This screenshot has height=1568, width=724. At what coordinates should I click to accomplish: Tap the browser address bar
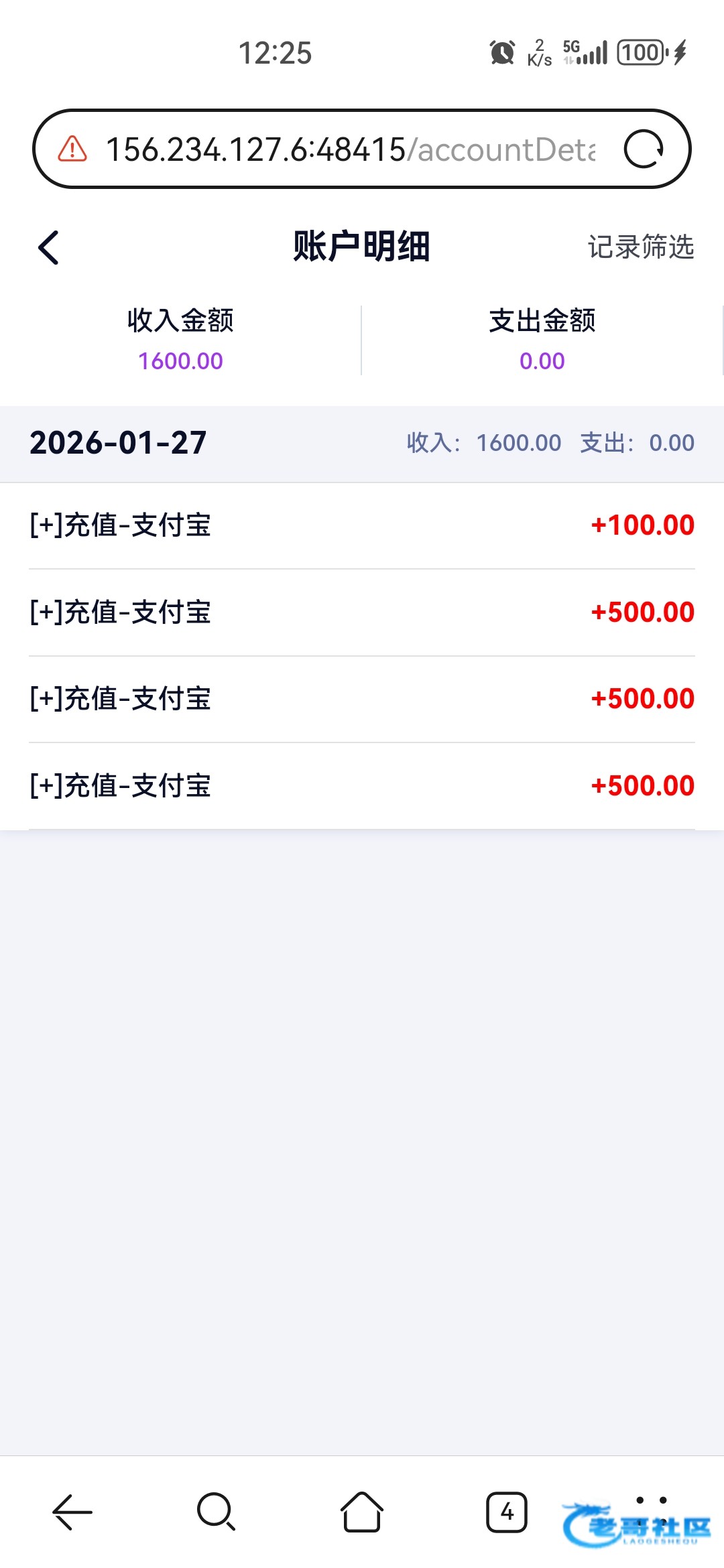click(349, 149)
